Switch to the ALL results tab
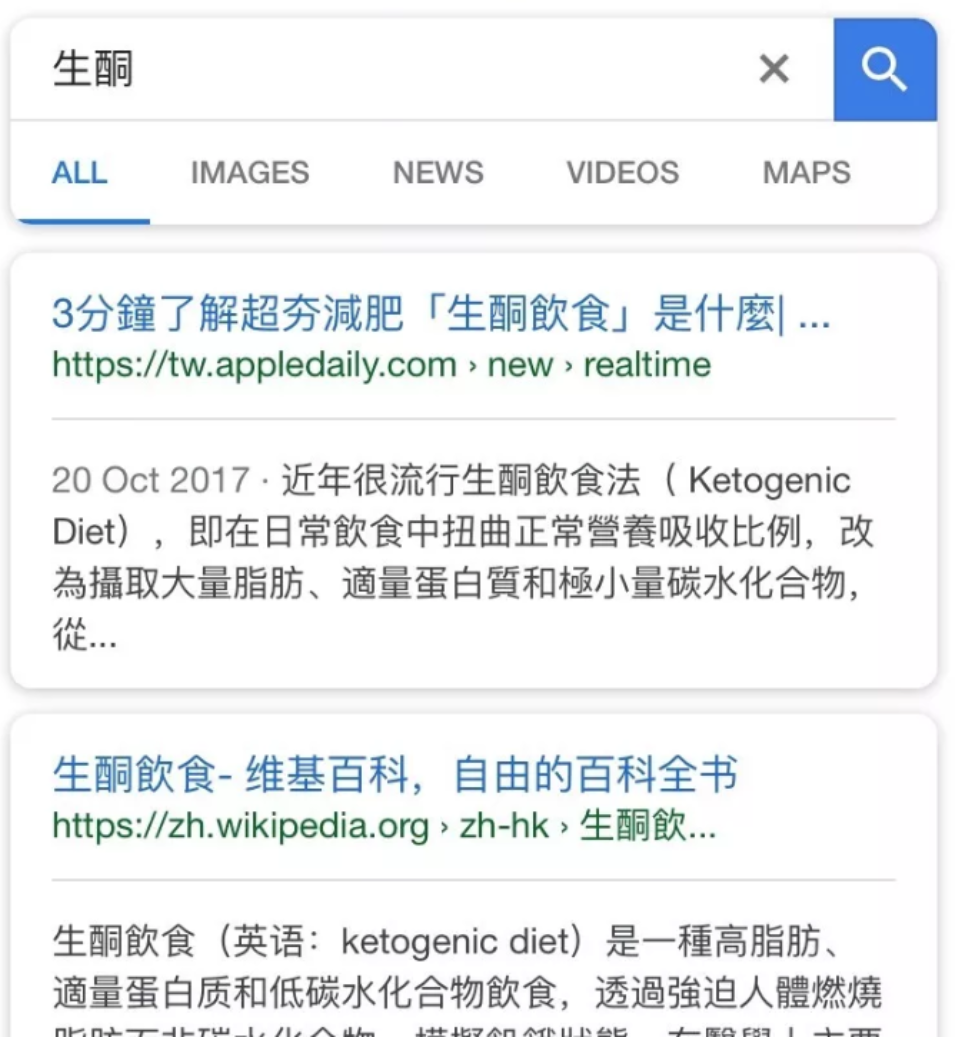Image resolution: width=958 pixels, height=1044 pixels. pyautogui.click(x=79, y=173)
